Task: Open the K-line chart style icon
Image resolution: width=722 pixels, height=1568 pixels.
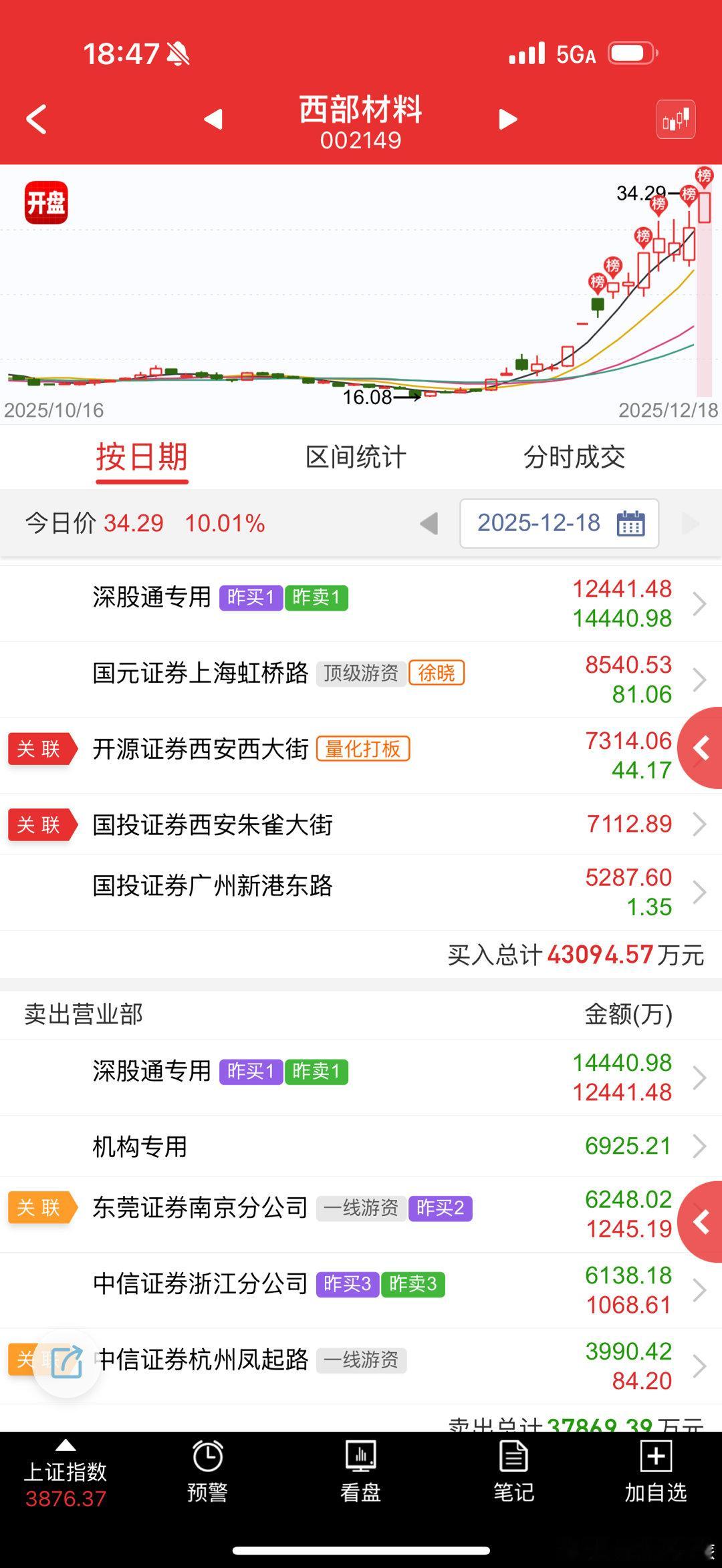Action: [x=675, y=120]
